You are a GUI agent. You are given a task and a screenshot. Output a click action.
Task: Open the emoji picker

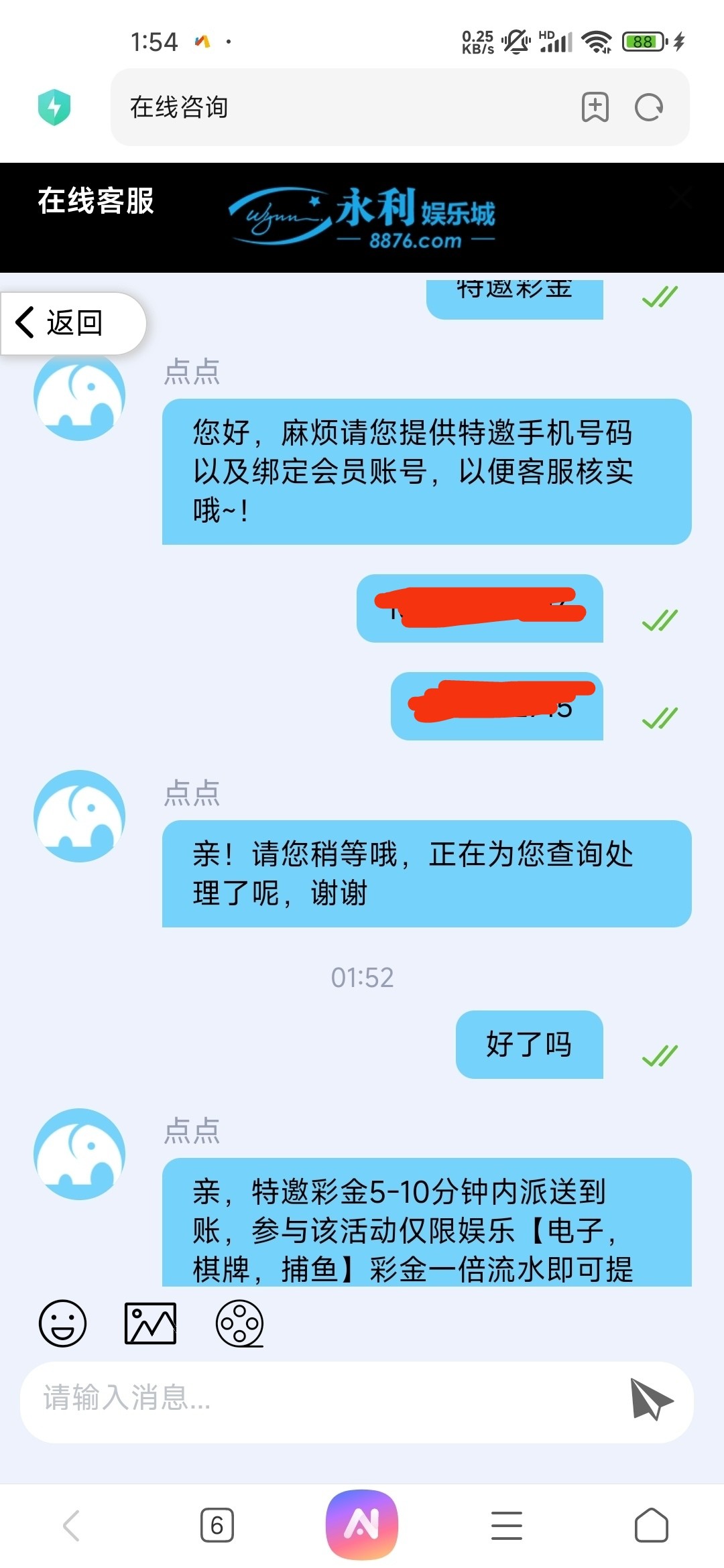[63, 1323]
